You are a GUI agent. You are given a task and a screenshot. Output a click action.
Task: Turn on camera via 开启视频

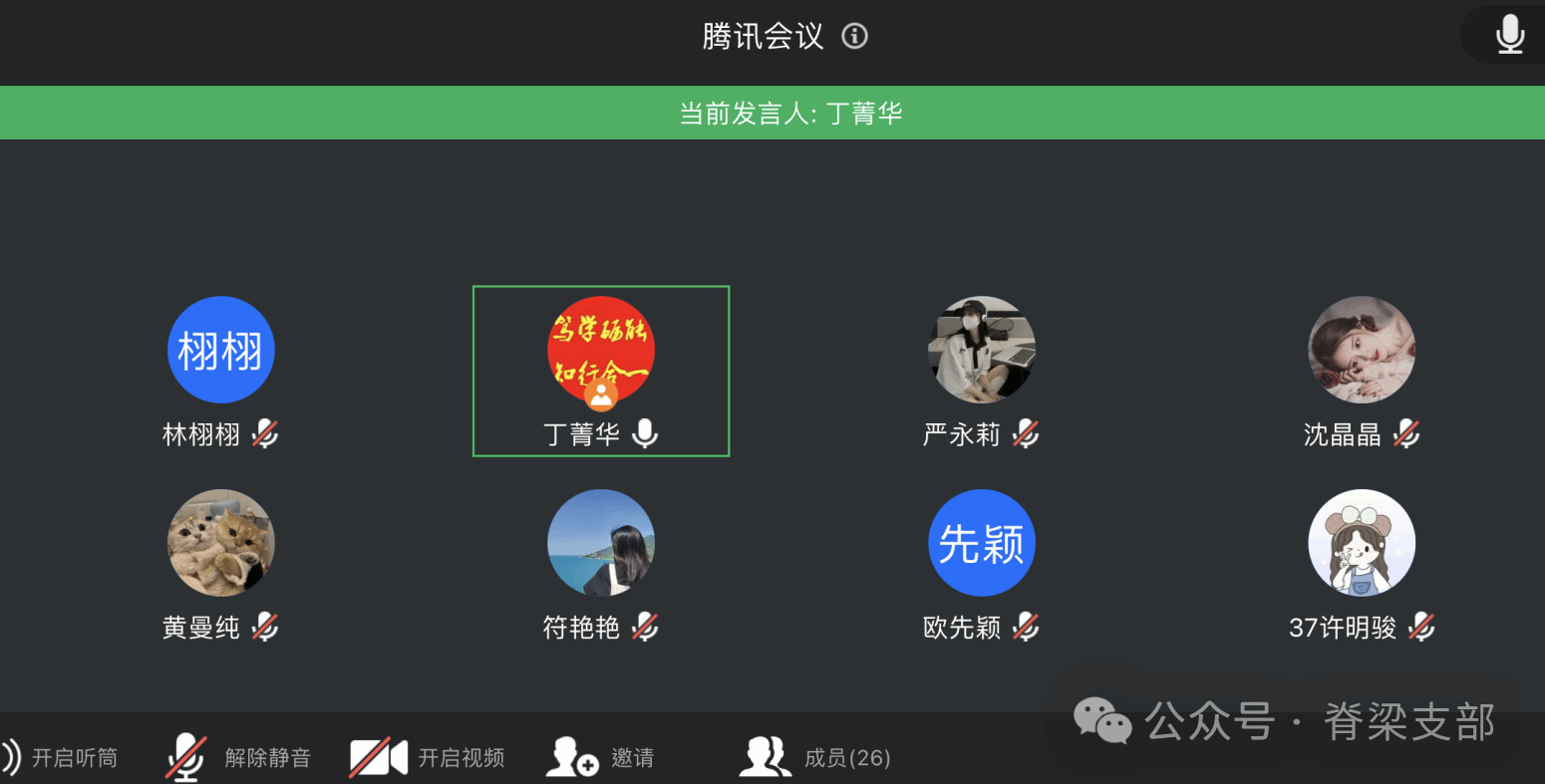click(428, 758)
